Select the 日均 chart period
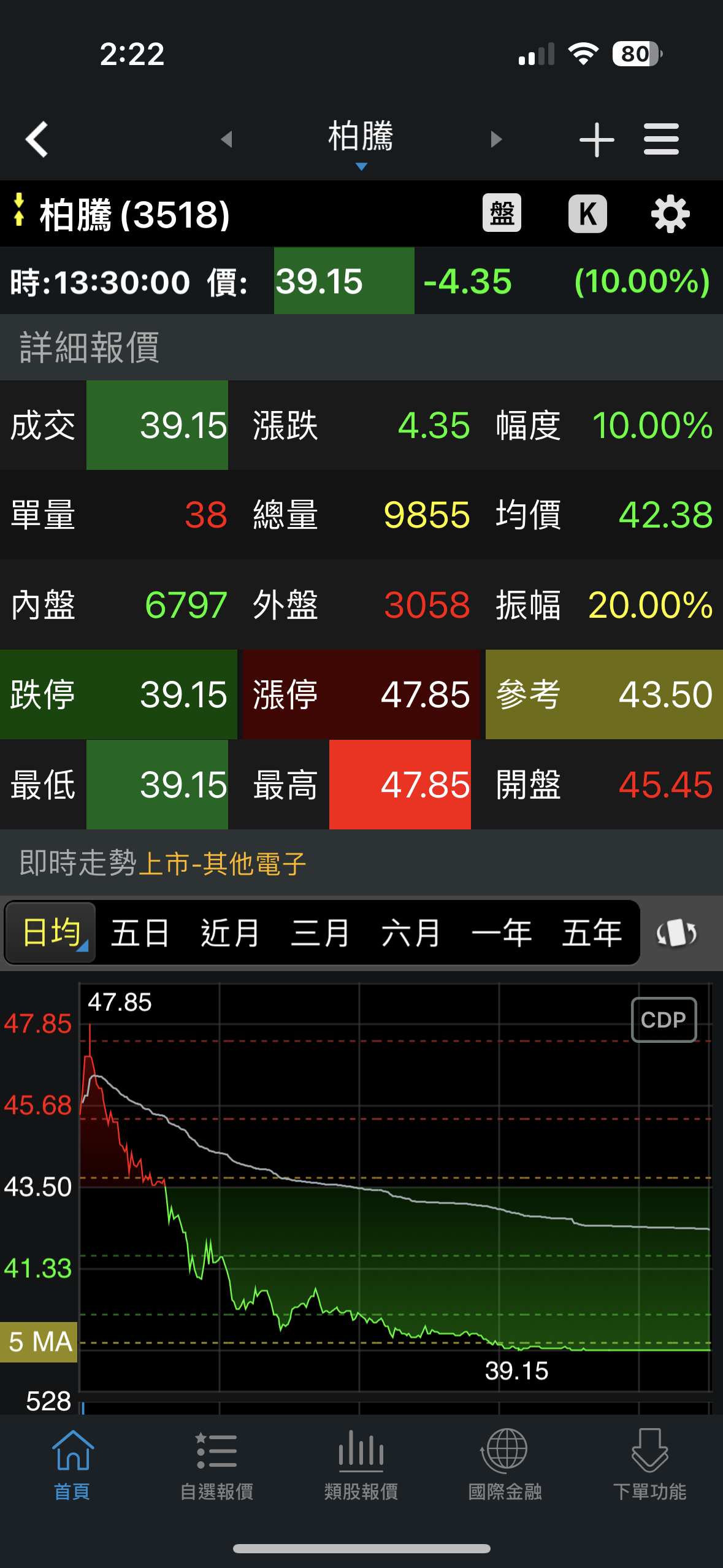Screen dimensions: 723x1568 [x=50, y=932]
